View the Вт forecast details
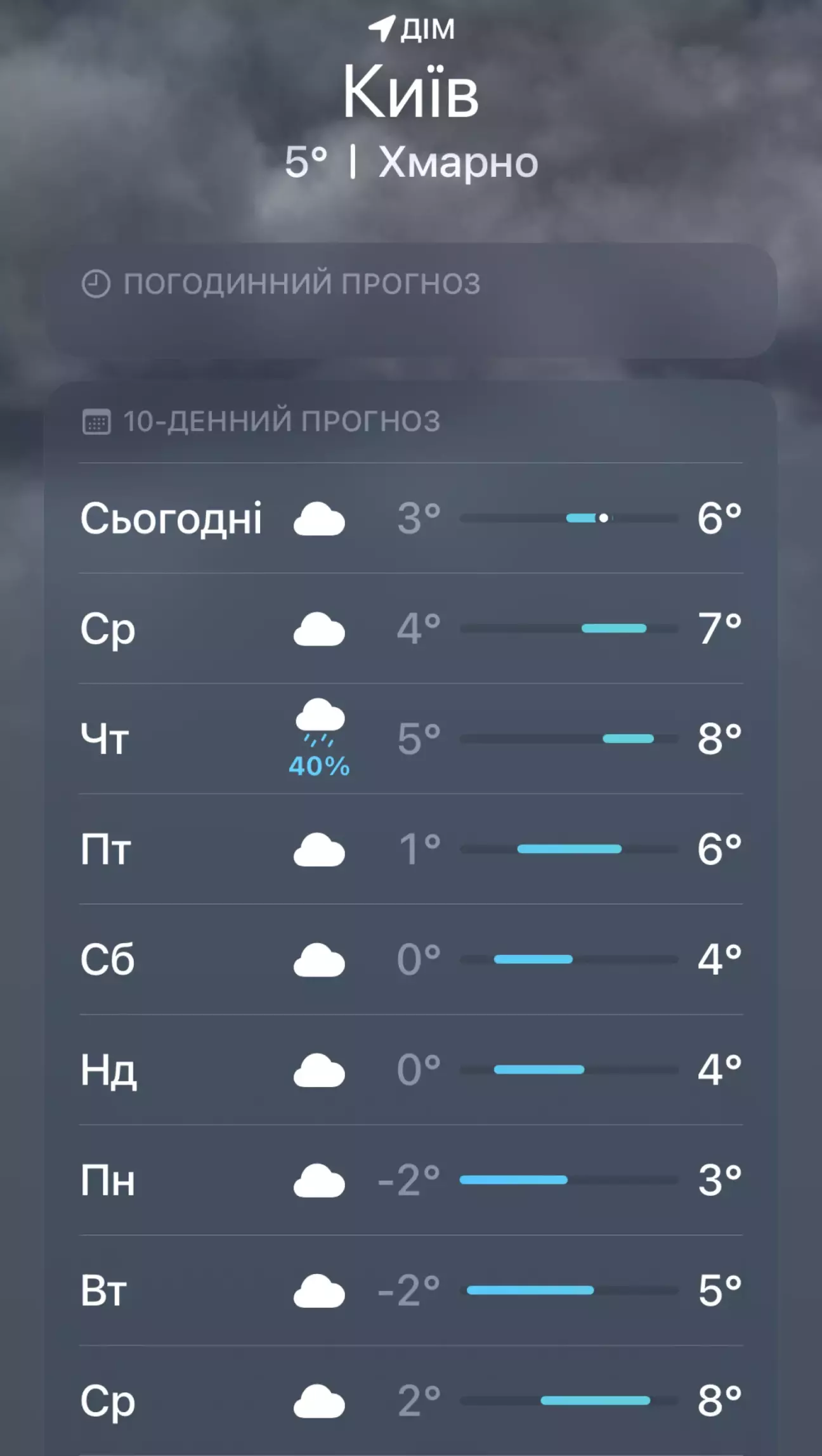The image size is (822, 1456). click(x=411, y=1290)
